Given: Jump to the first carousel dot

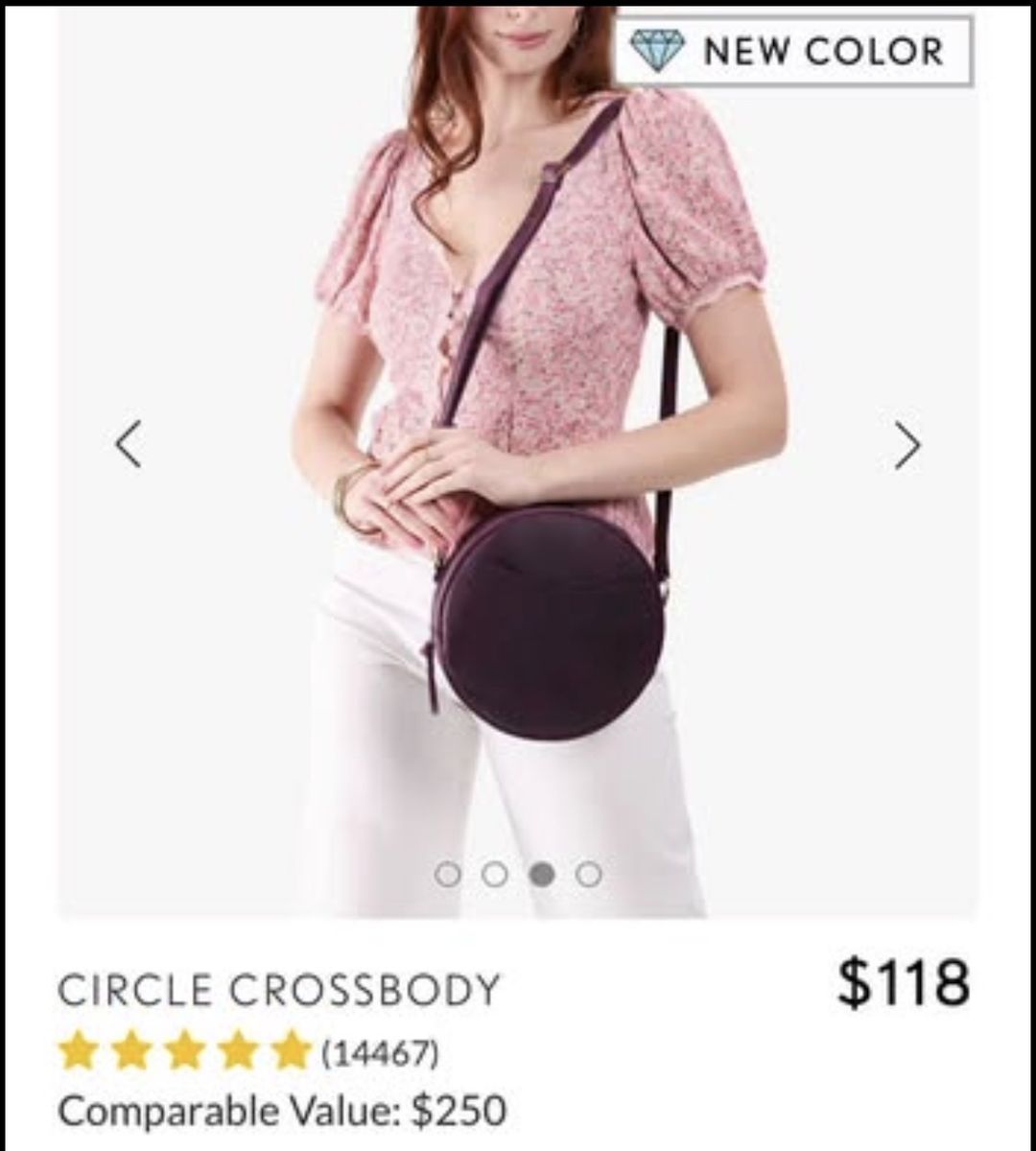Looking at the screenshot, I should click(x=447, y=874).
